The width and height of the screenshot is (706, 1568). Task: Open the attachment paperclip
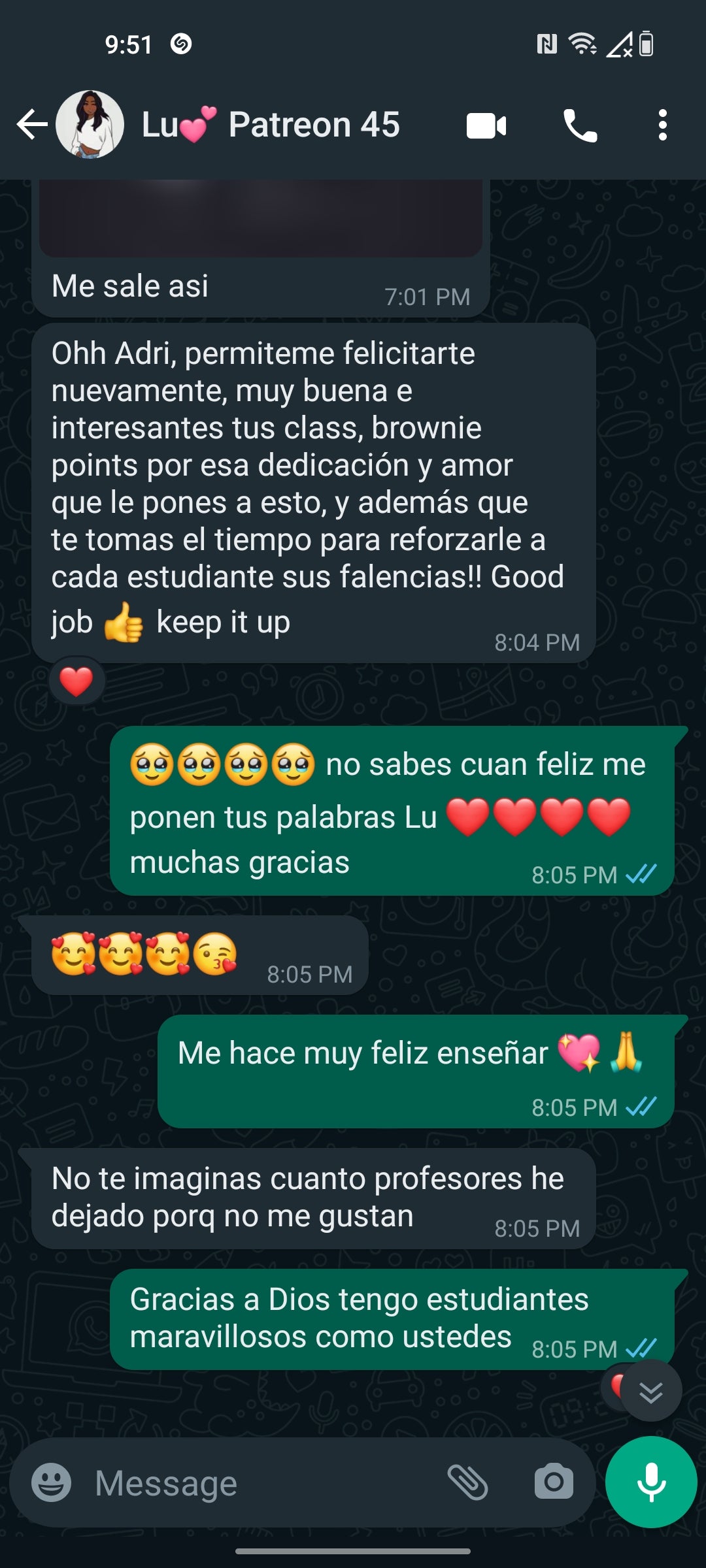[467, 1482]
